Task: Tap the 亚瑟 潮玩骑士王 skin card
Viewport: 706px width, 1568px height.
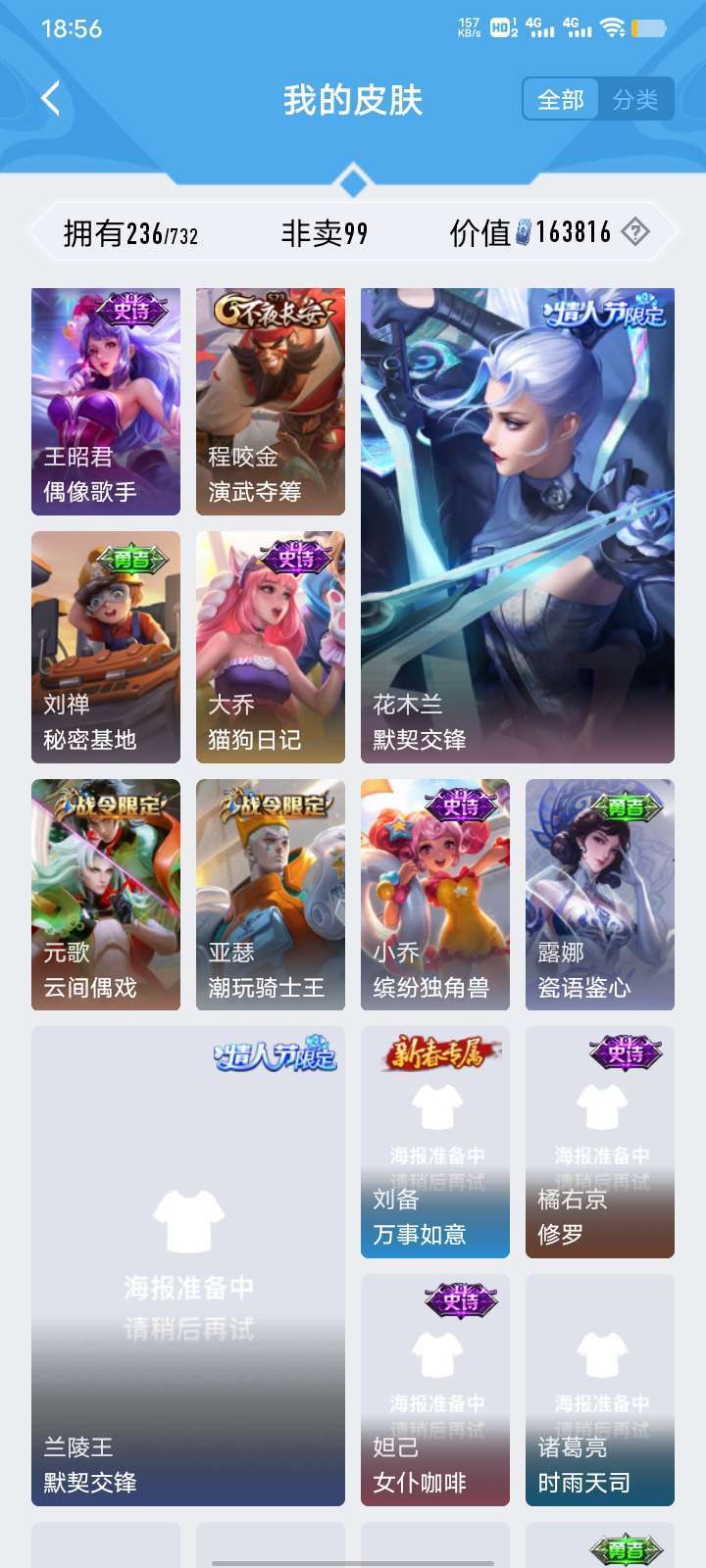Action: pos(270,892)
